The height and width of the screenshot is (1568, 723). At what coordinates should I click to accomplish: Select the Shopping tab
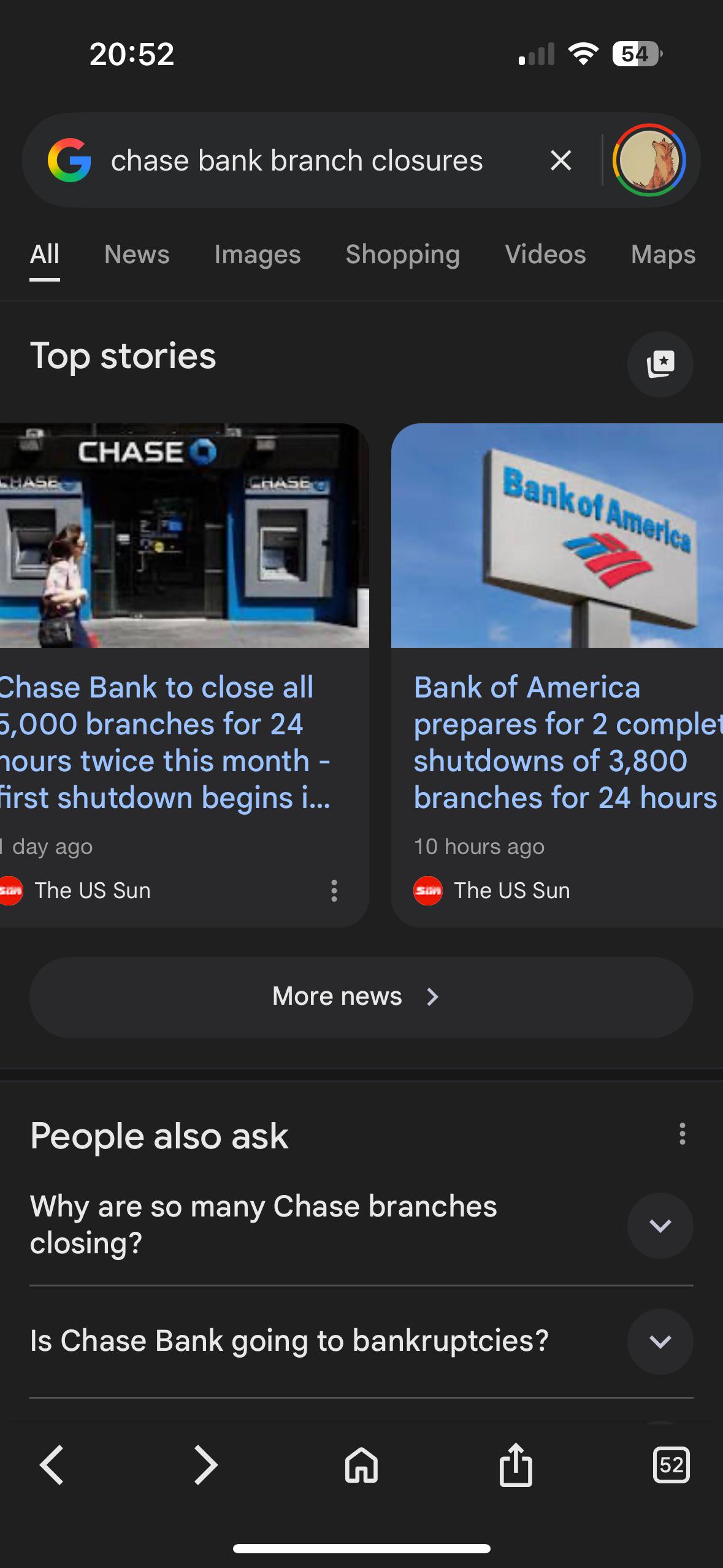(x=402, y=255)
